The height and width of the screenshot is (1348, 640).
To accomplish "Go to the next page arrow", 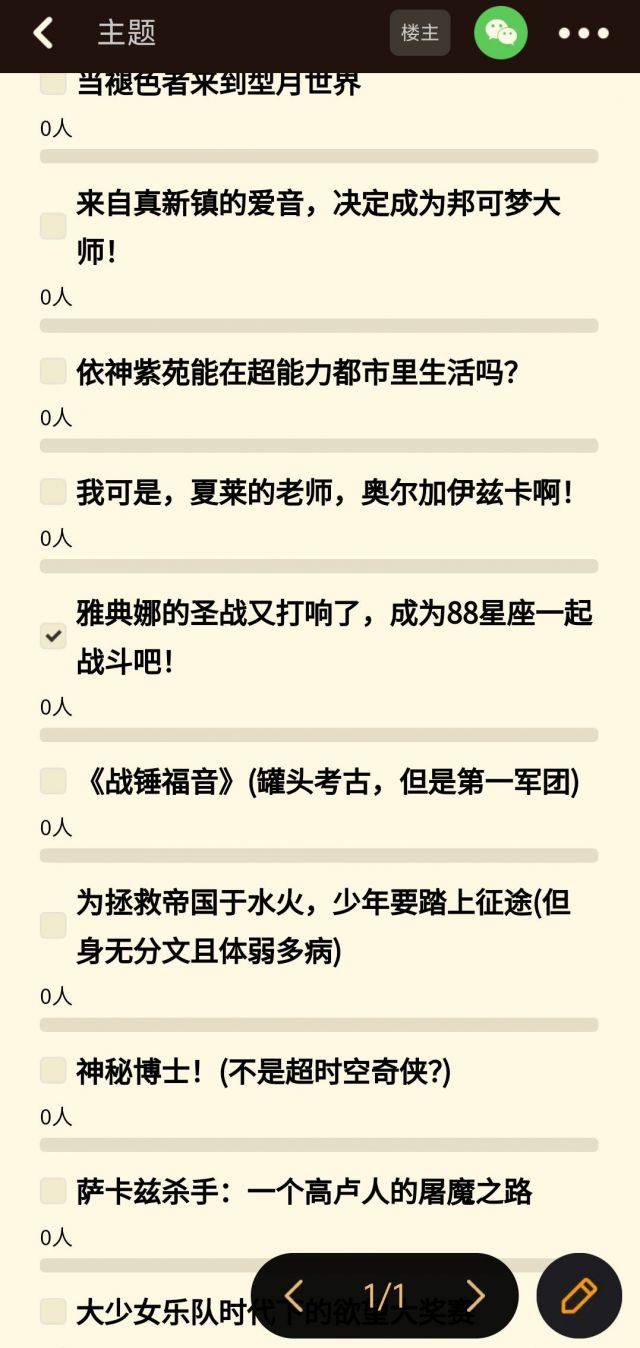I will tap(475, 1296).
